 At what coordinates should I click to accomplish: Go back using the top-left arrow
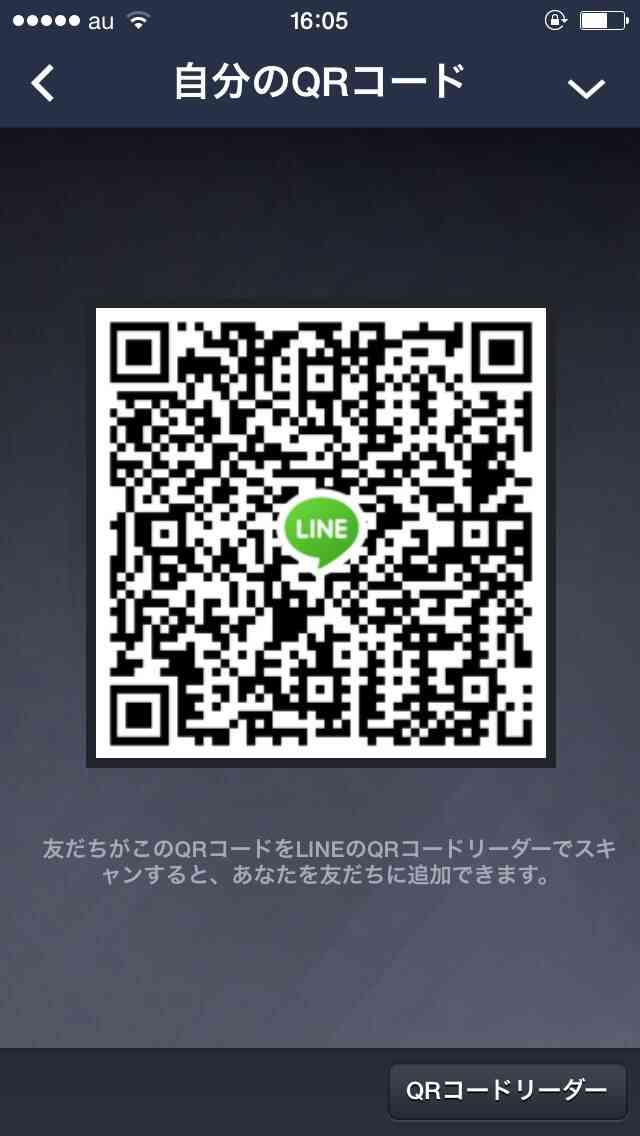[43, 84]
